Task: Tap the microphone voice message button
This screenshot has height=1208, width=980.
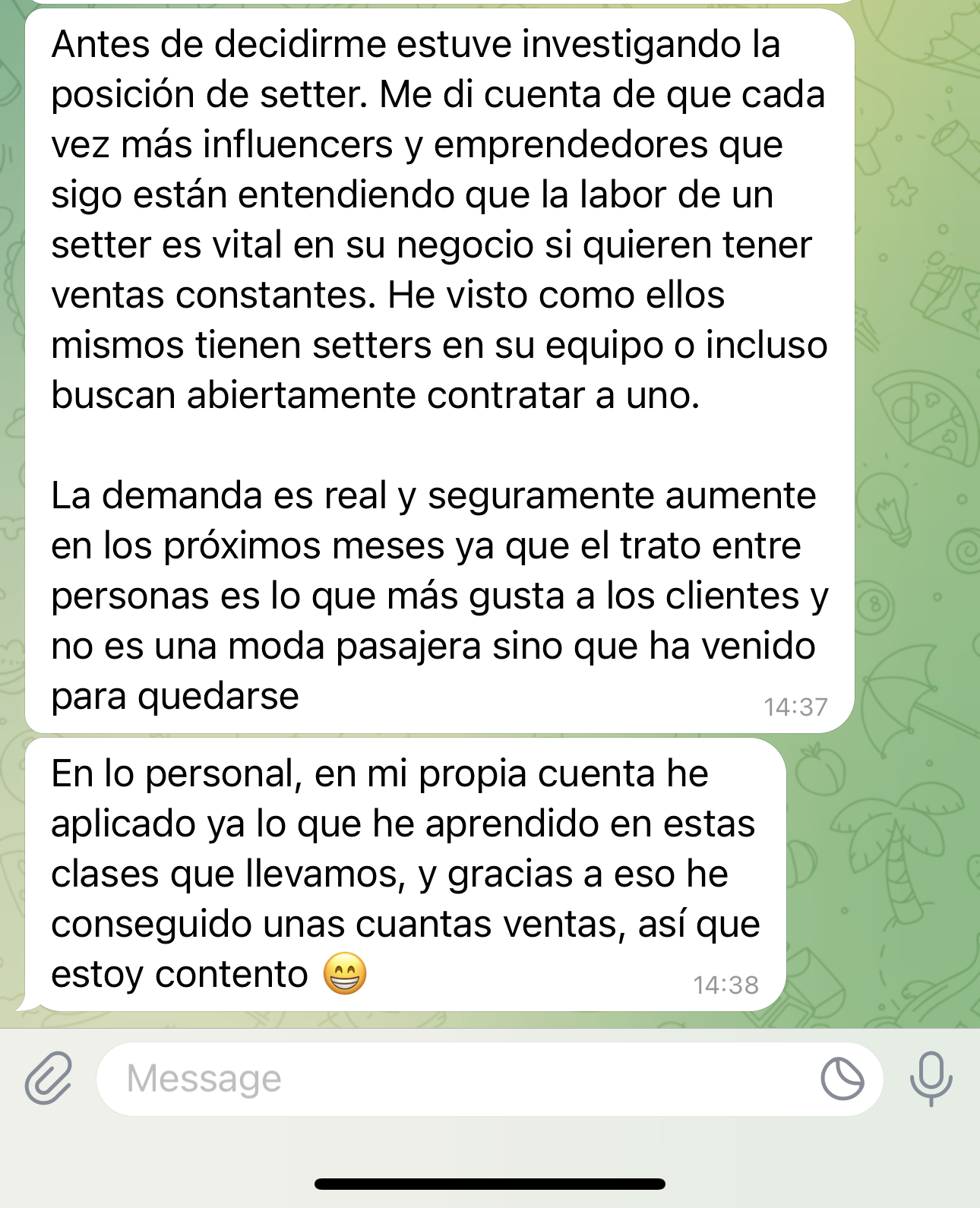Action: 931,1078
